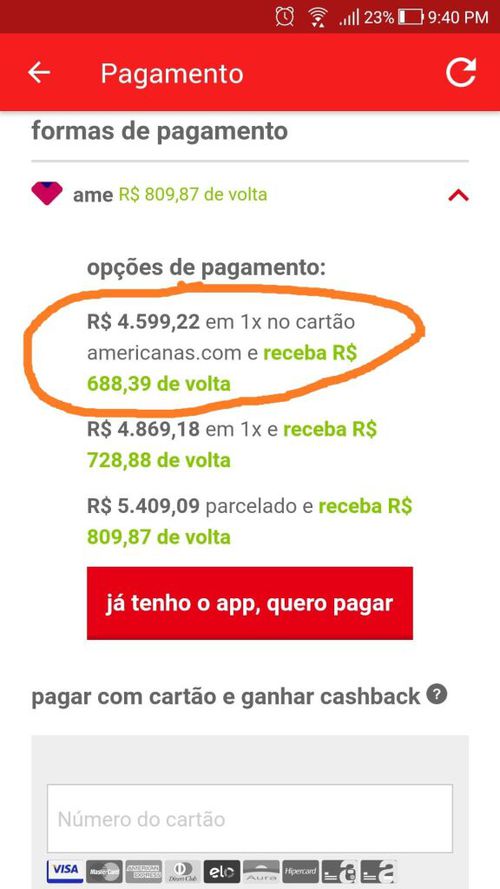Open the cashback help question mark
The image size is (500, 889).
437,695
